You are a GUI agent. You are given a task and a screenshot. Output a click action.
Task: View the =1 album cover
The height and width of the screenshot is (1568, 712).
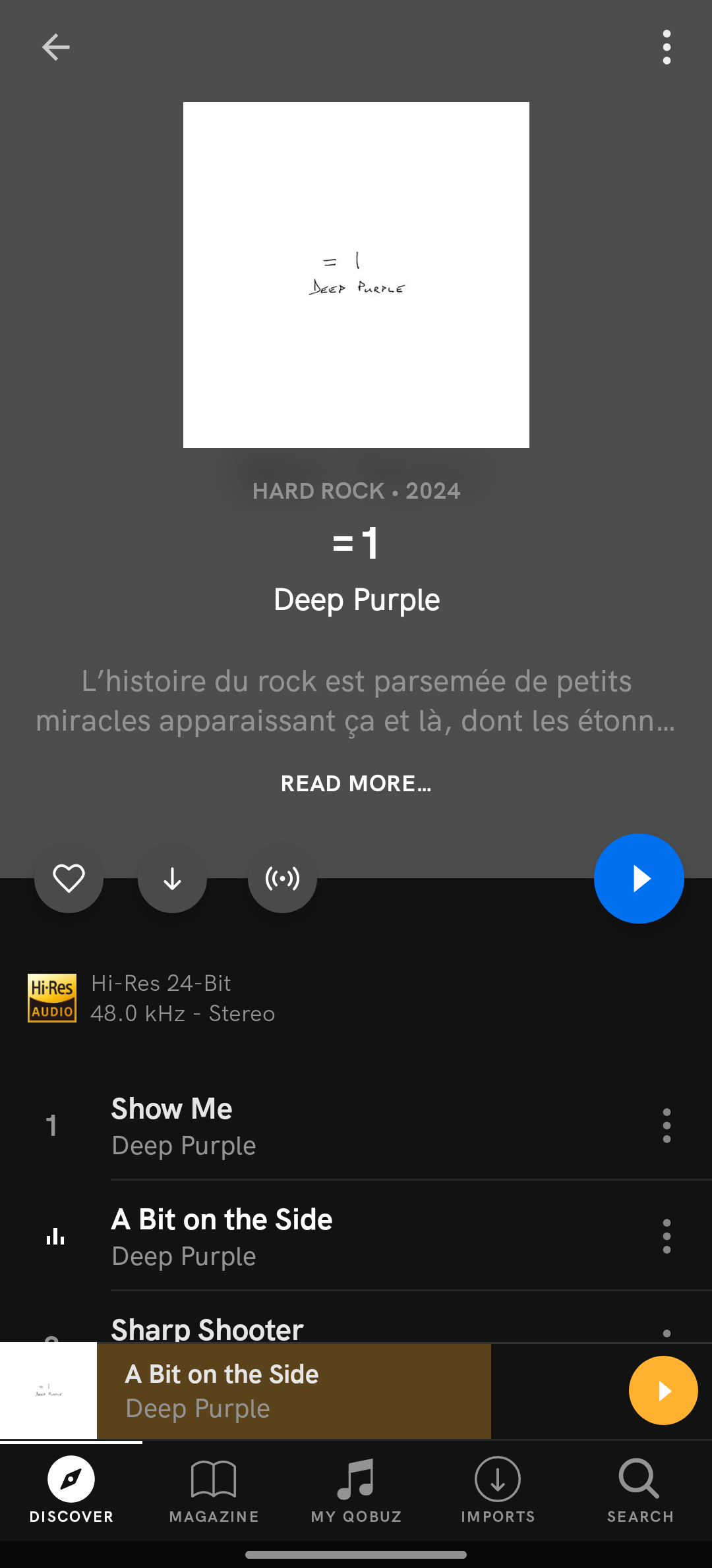click(356, 275)
